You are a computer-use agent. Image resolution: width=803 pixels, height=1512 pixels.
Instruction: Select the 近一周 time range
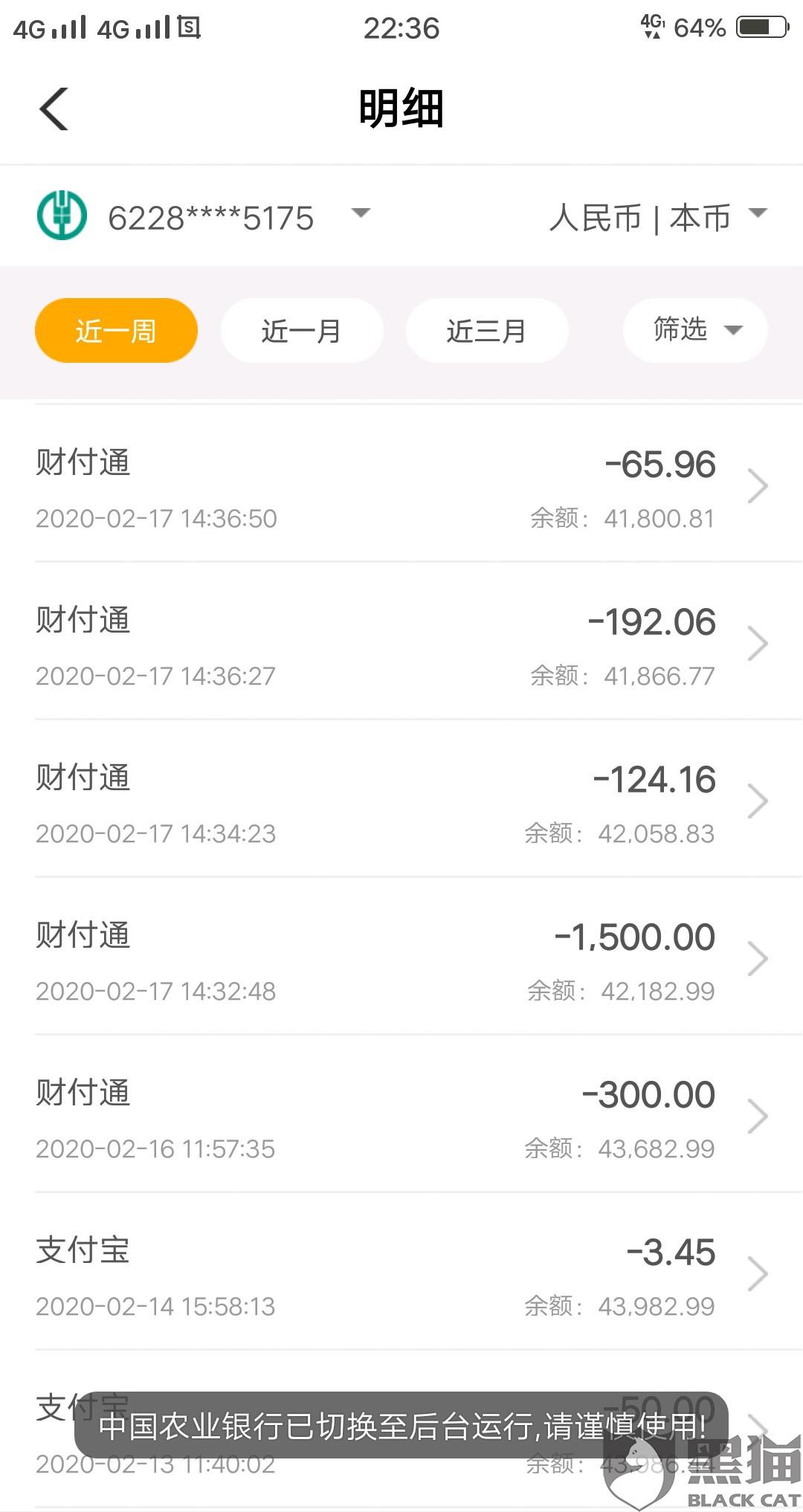tap(116, 331)
